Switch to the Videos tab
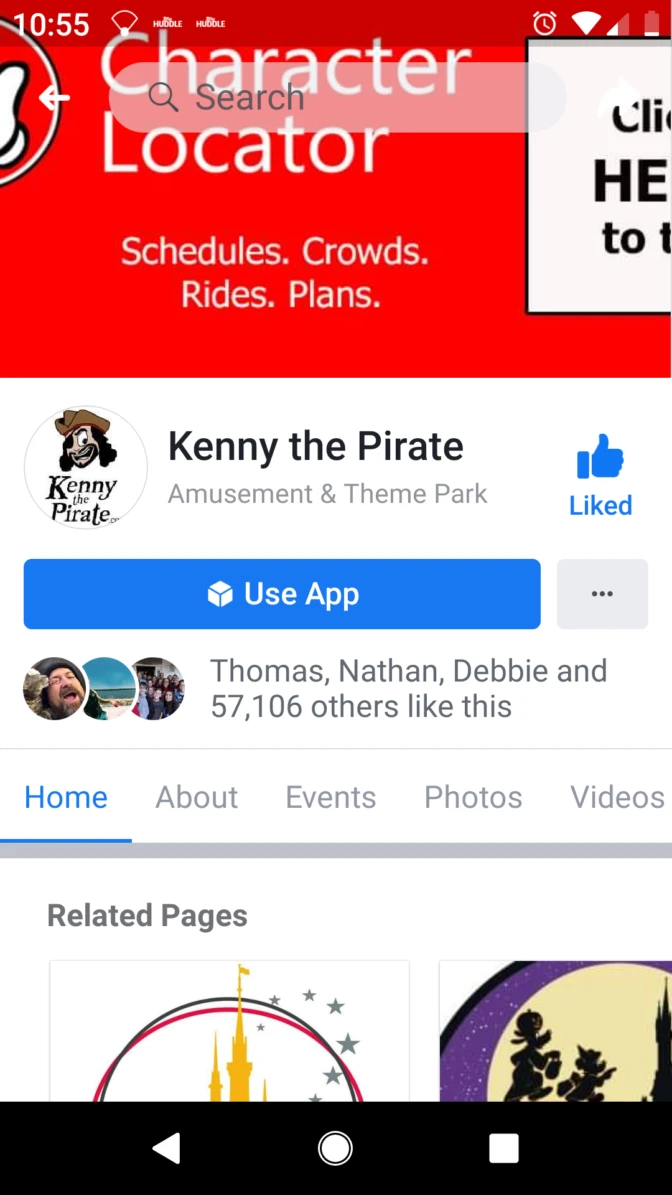The image size is (672, 1195). point(617,797)
